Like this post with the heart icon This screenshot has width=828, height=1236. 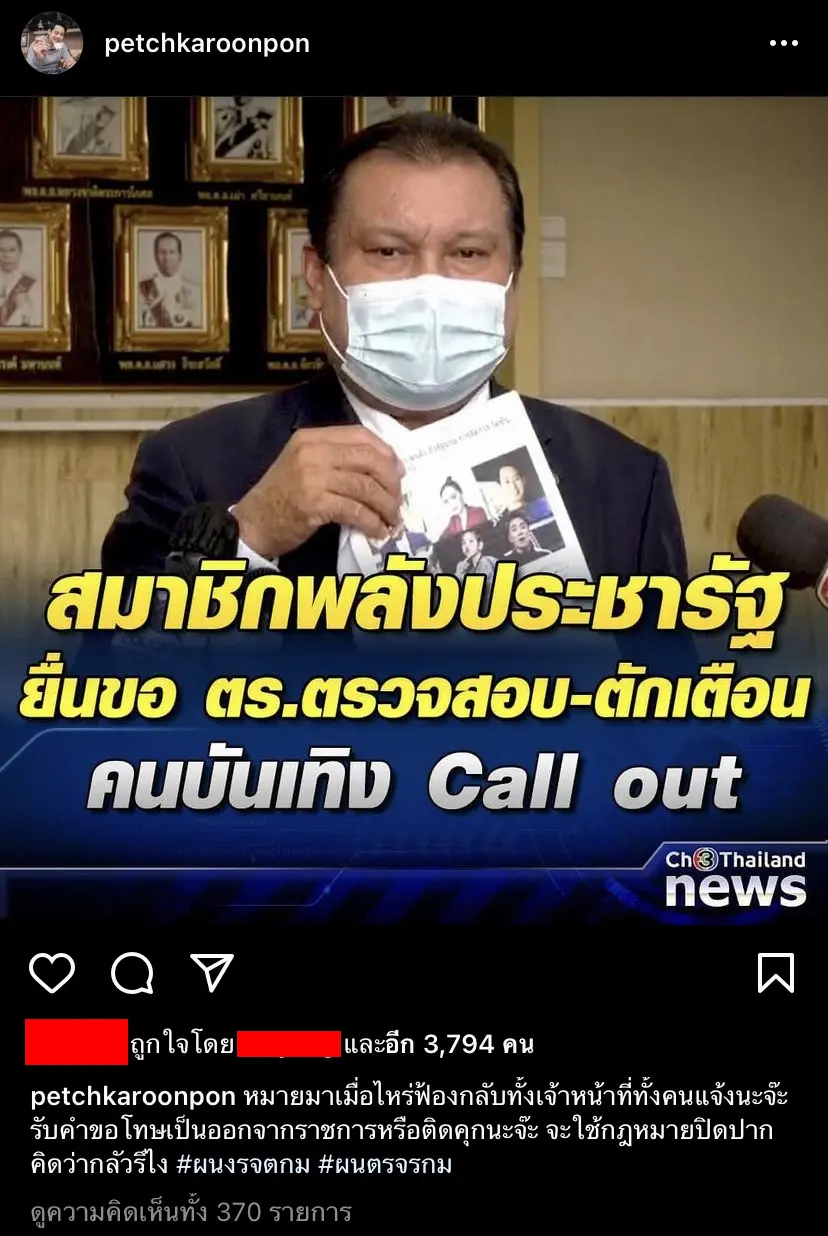pos(52,972)
